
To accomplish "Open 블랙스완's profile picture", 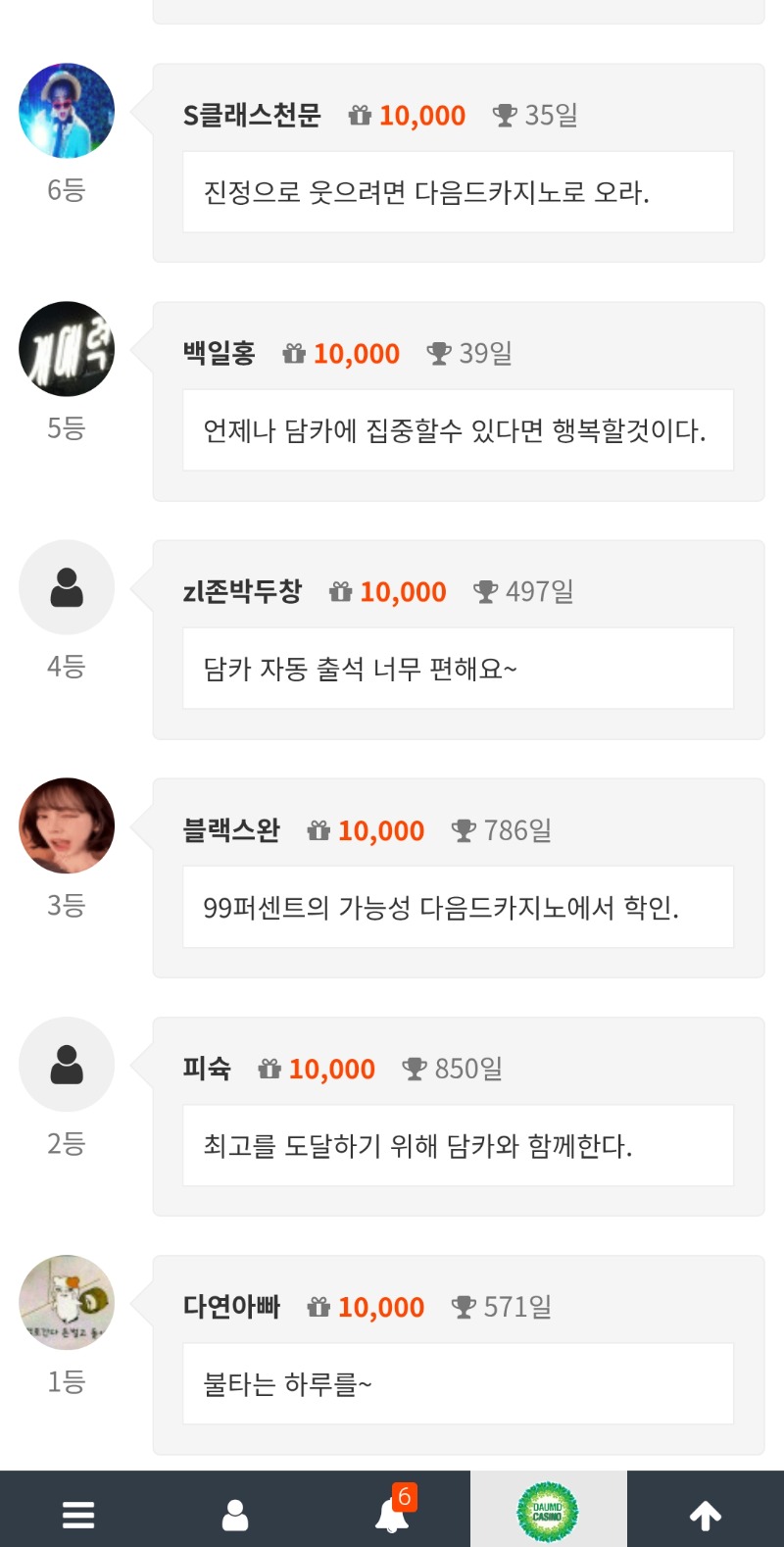I will [x=67, y=825].
